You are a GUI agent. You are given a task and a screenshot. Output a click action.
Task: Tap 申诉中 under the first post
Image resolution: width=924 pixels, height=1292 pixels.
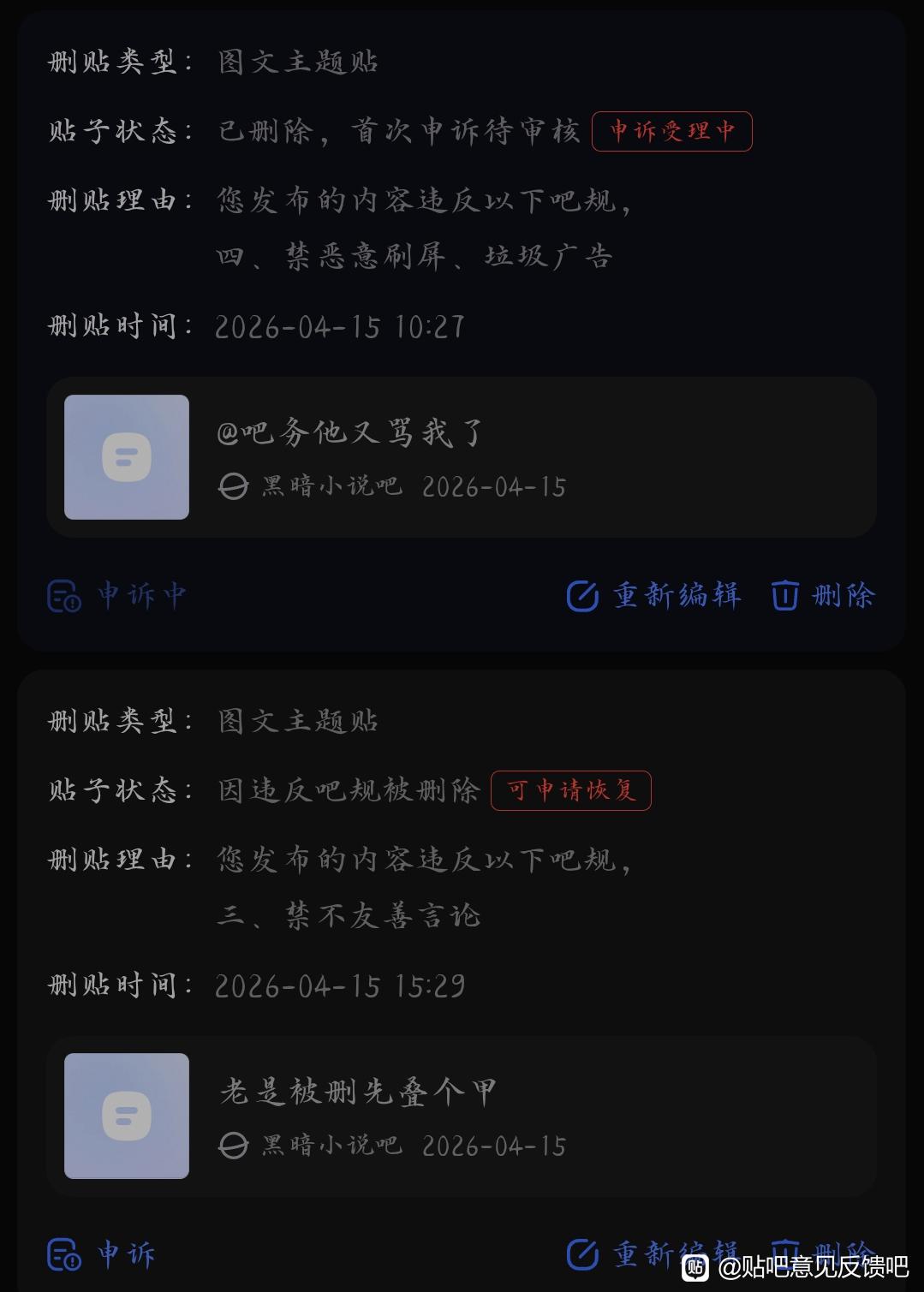point(116,595)
